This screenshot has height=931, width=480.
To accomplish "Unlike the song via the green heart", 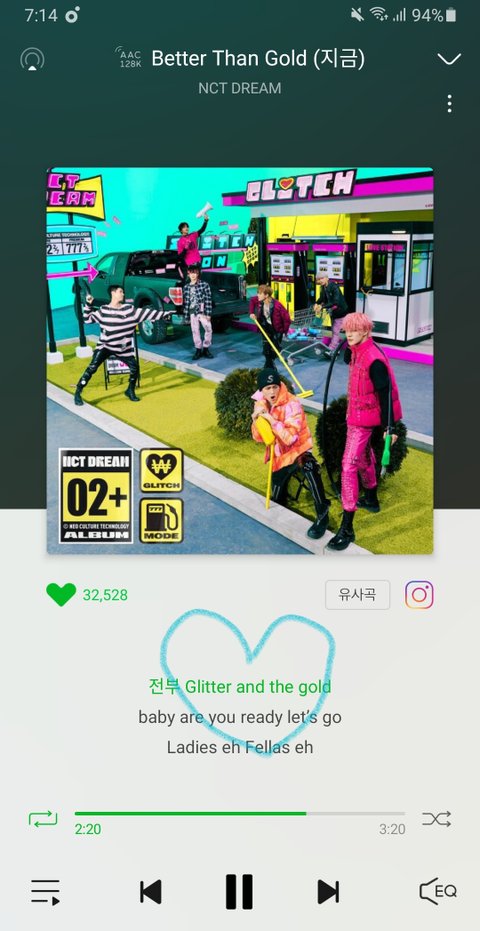I will 61,594.
